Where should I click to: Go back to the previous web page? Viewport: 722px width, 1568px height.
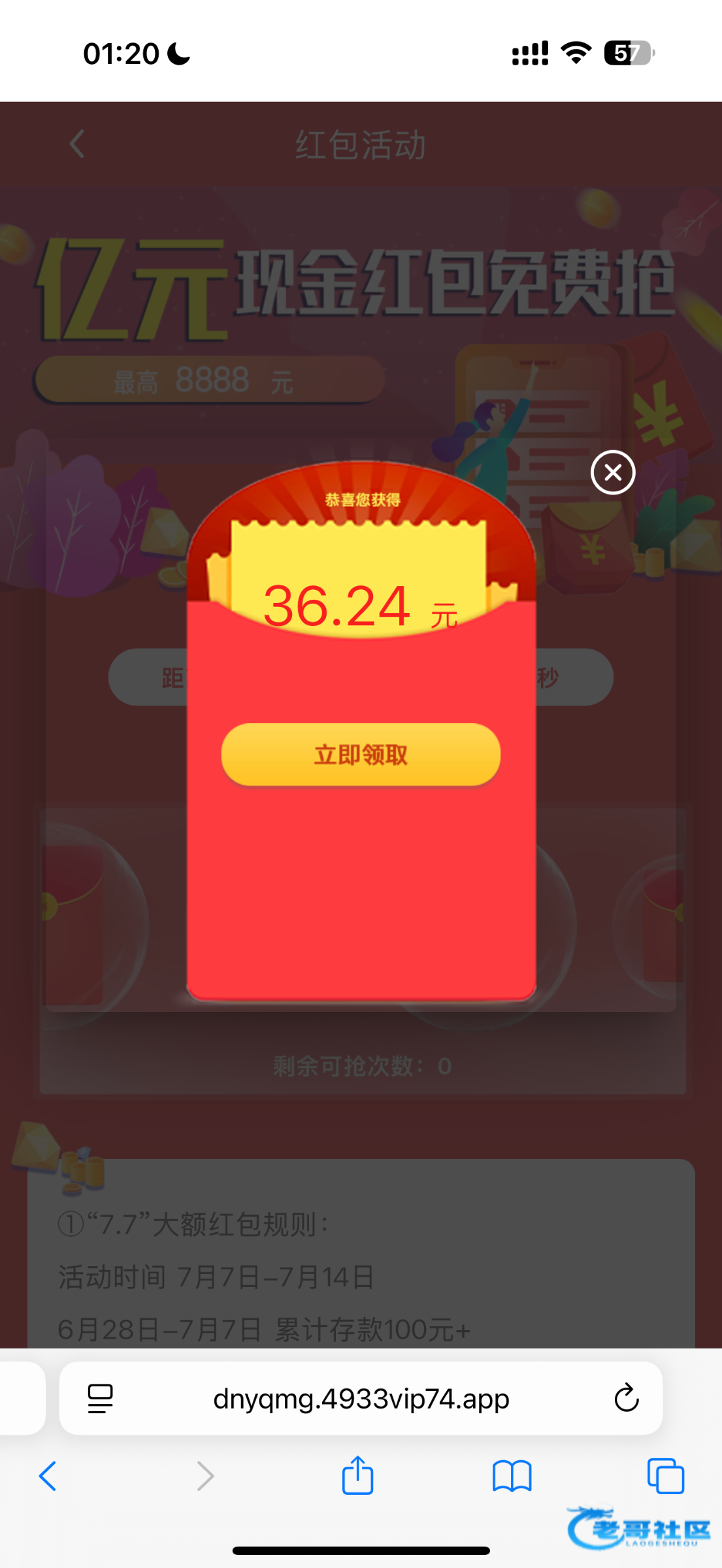[x=48, y=1476]
